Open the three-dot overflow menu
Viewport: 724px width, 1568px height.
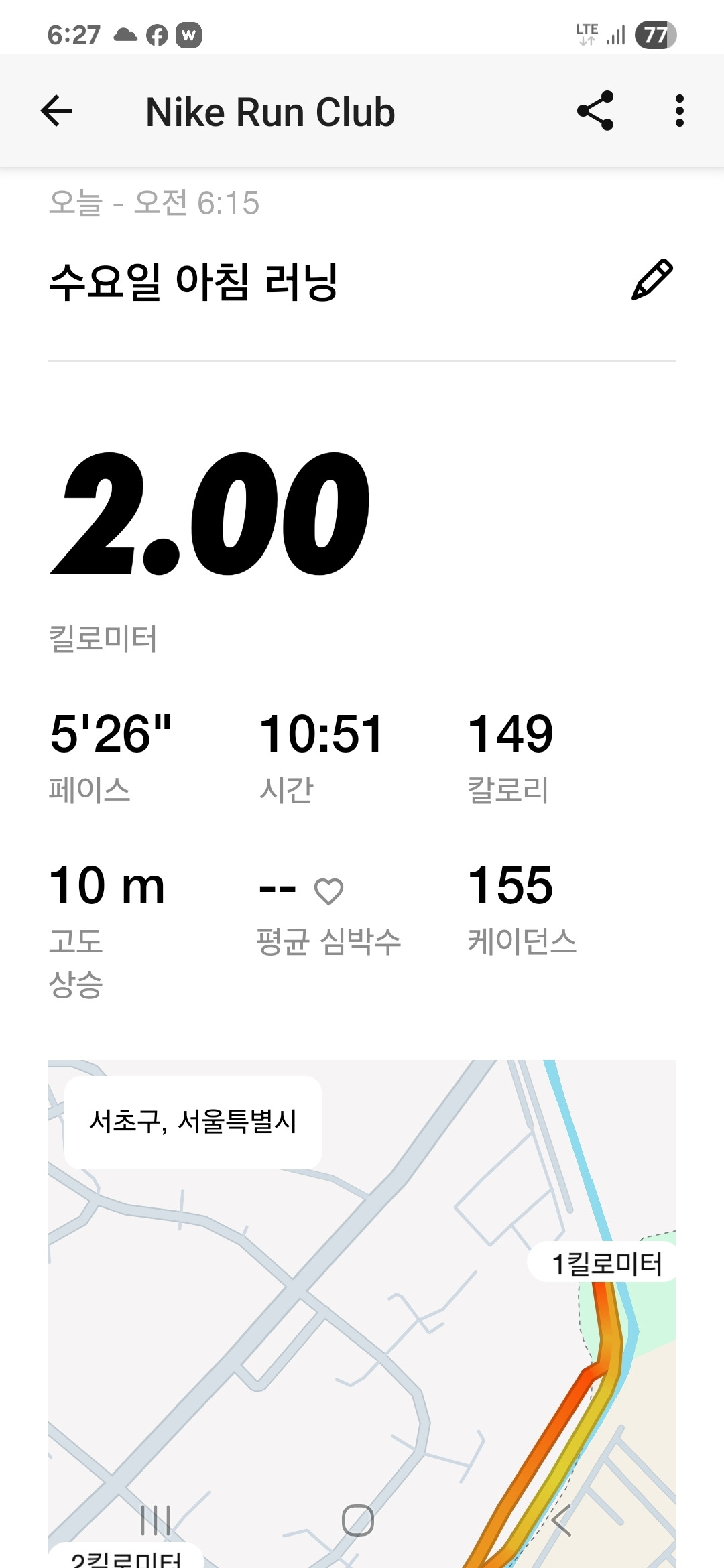[679, 111]
